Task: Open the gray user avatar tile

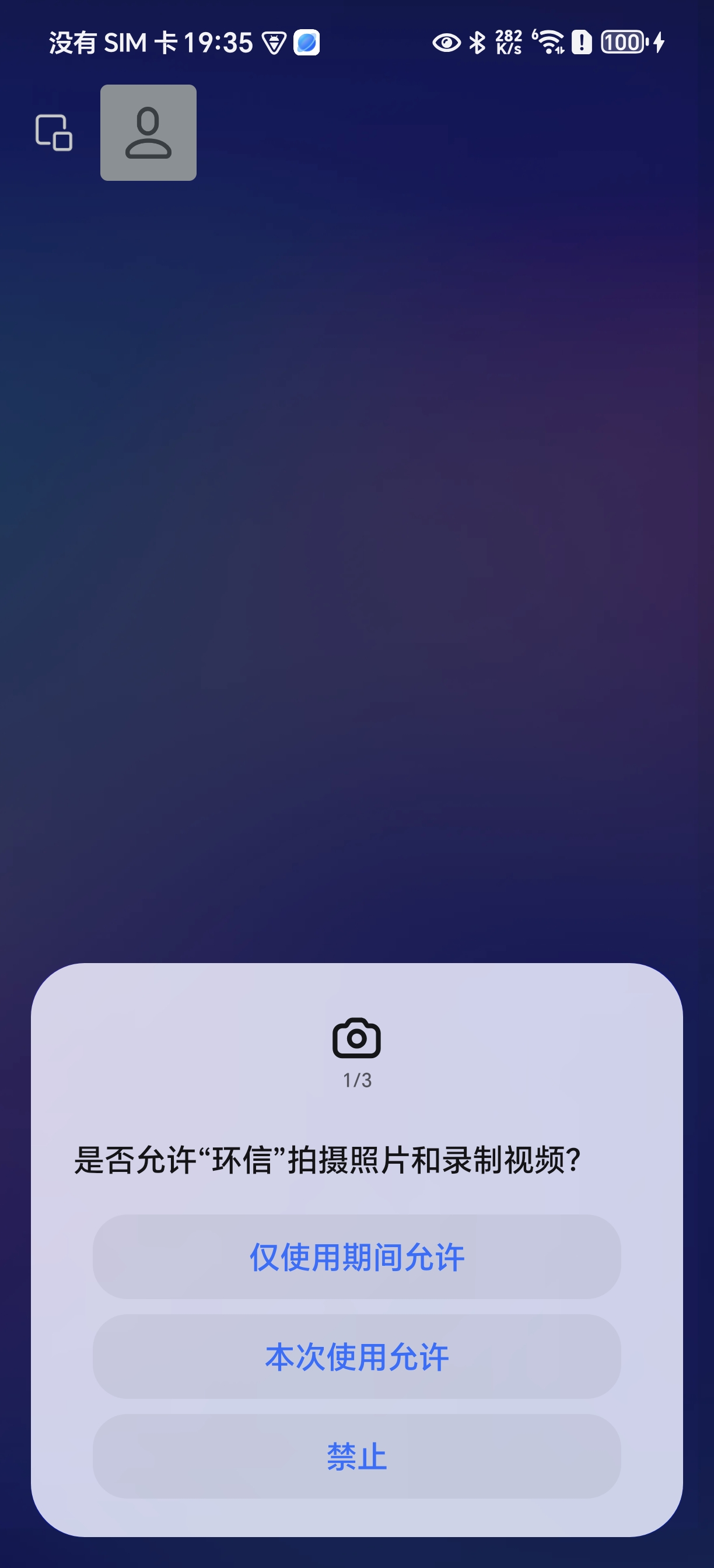Action: 148,132
